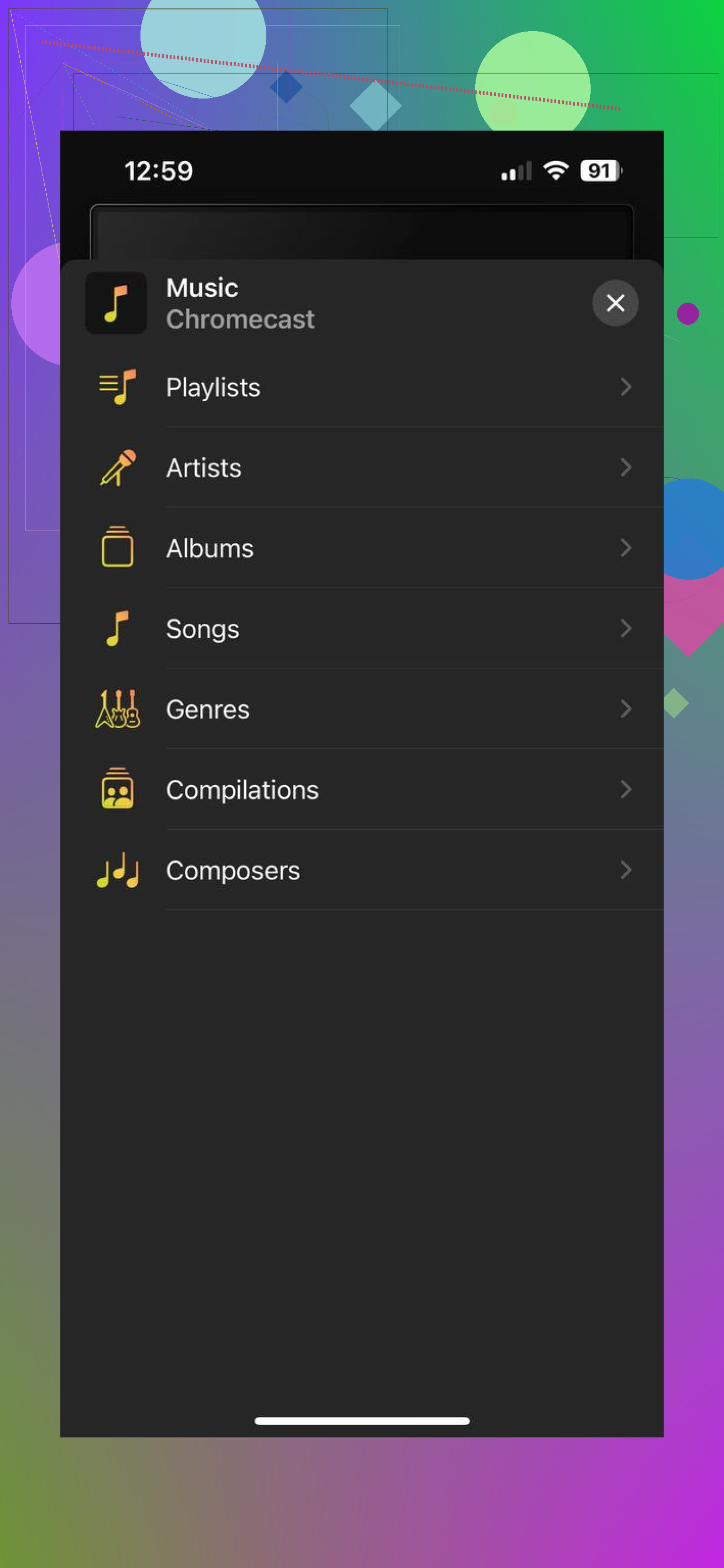Open the Albums list

(x=362, y=547)
